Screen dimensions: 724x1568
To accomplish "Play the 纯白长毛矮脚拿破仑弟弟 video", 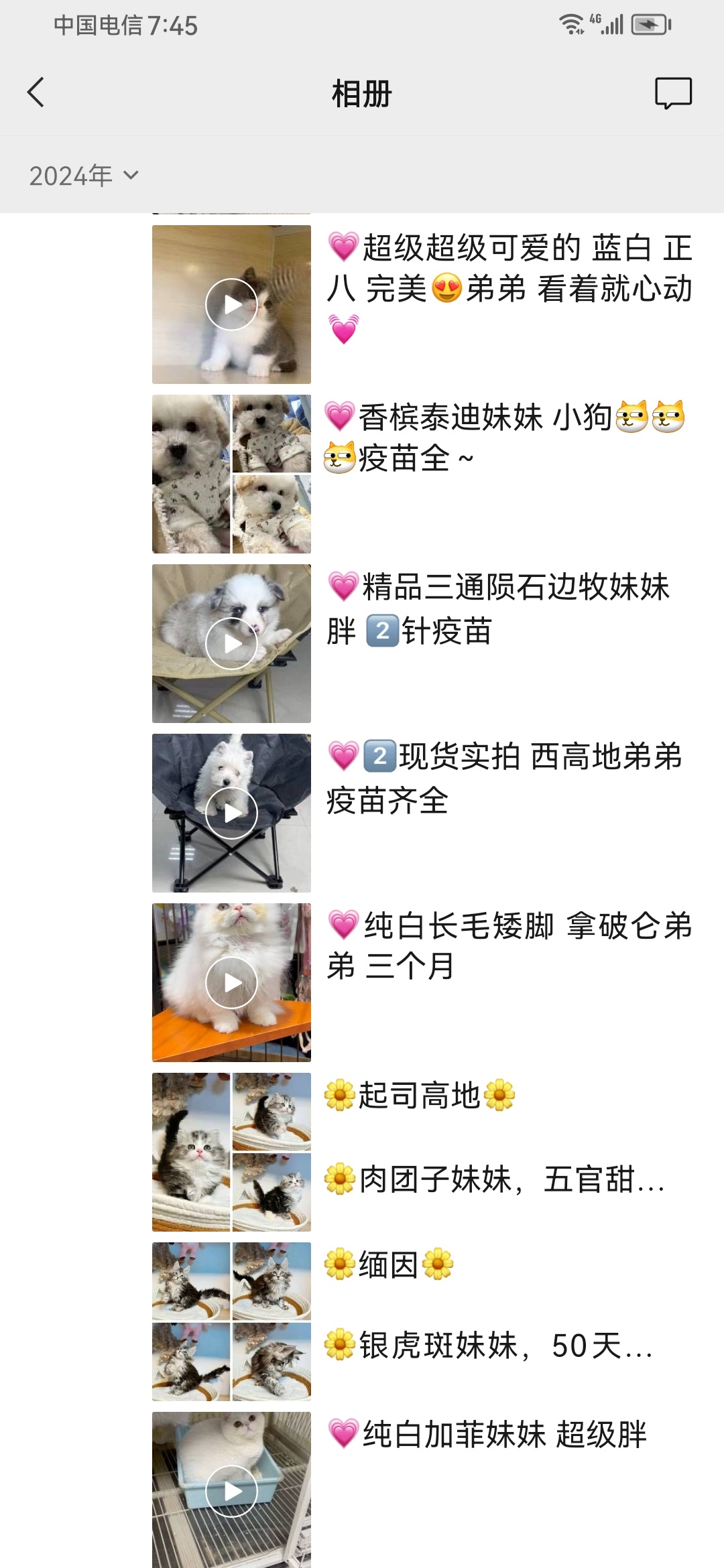I will click(x=231, y=982).
